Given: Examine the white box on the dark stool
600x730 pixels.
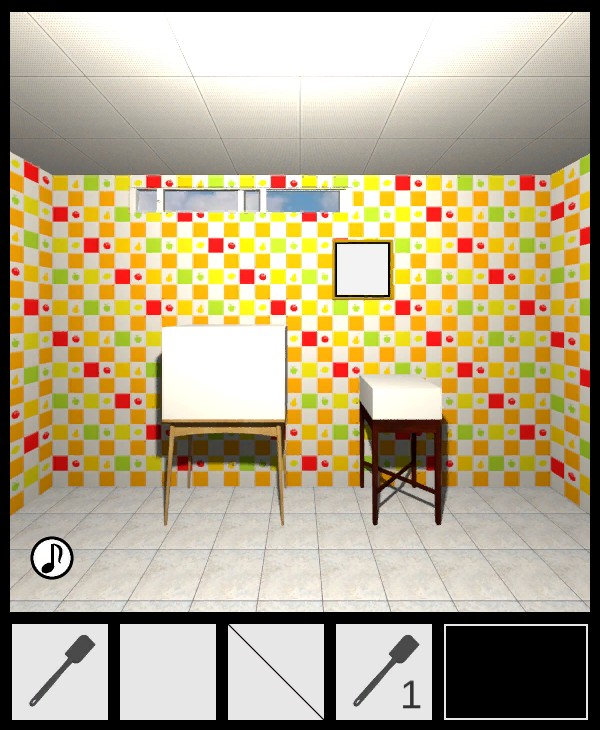Looking at the screenshot, I should click(400, 398).
